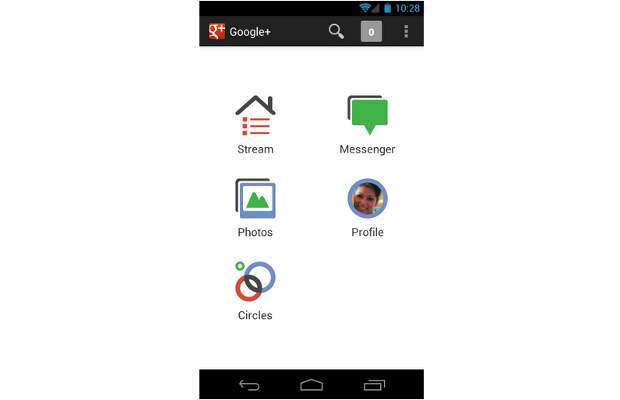Open the search magnifier icon

(337, 32)
